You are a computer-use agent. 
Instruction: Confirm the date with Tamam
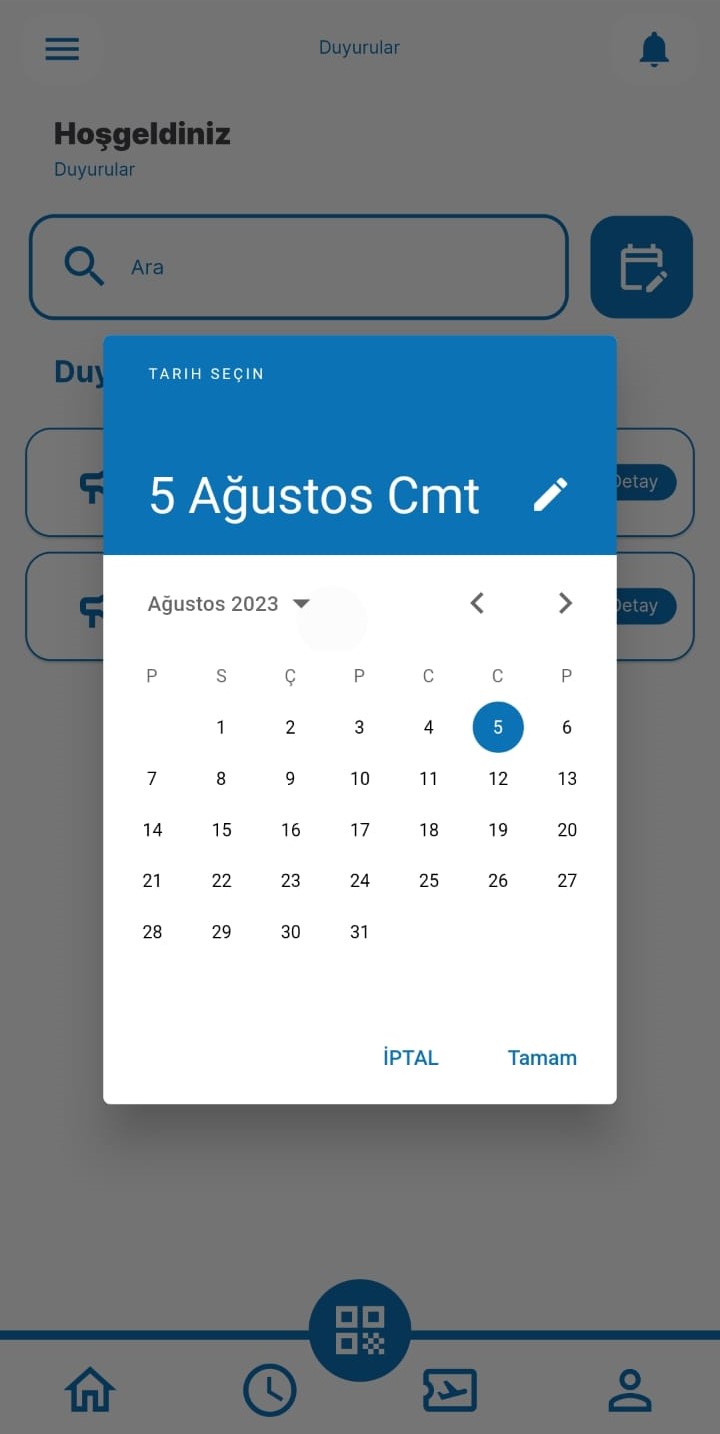[x=542, y=1058]
